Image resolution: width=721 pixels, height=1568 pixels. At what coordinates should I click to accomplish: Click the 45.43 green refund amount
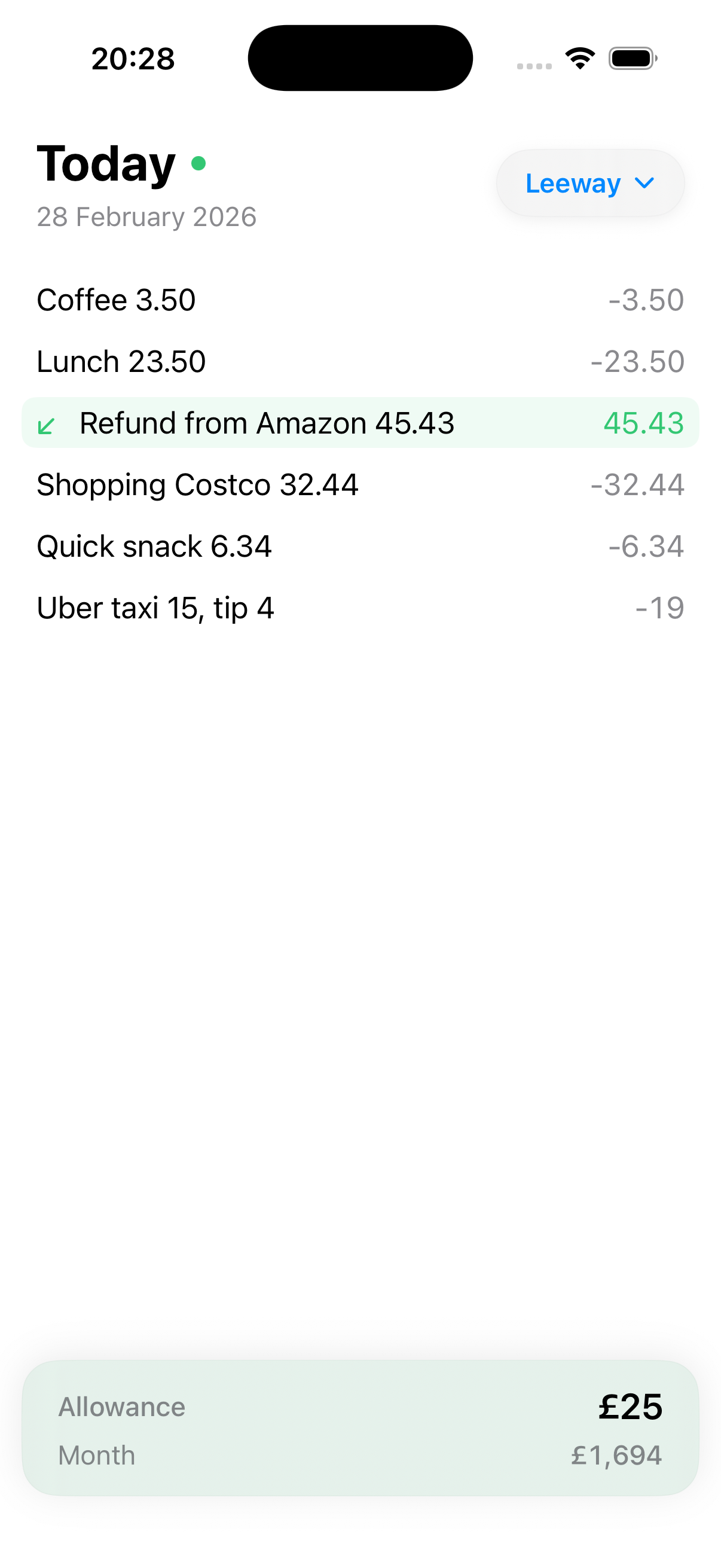tap(644, 422)
